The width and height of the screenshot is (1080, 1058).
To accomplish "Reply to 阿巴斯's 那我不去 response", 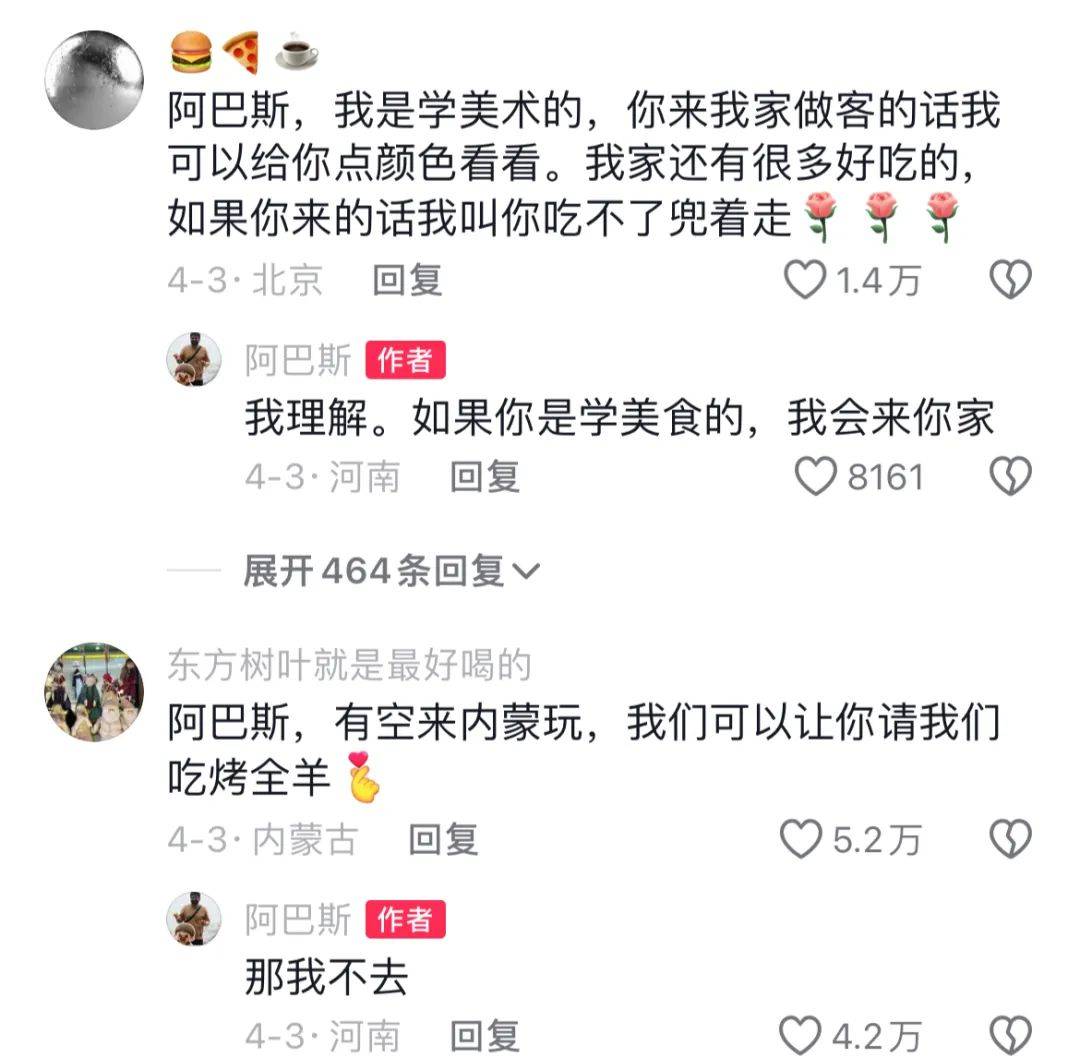I will 485,1035.
